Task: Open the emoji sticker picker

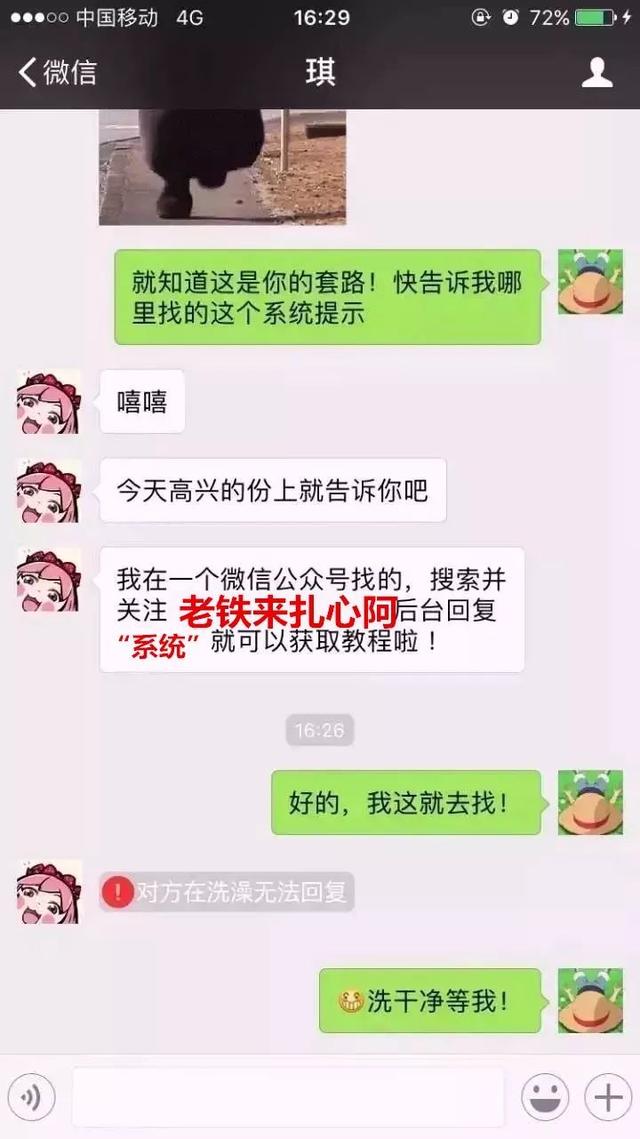Action: coord(545,1098)
